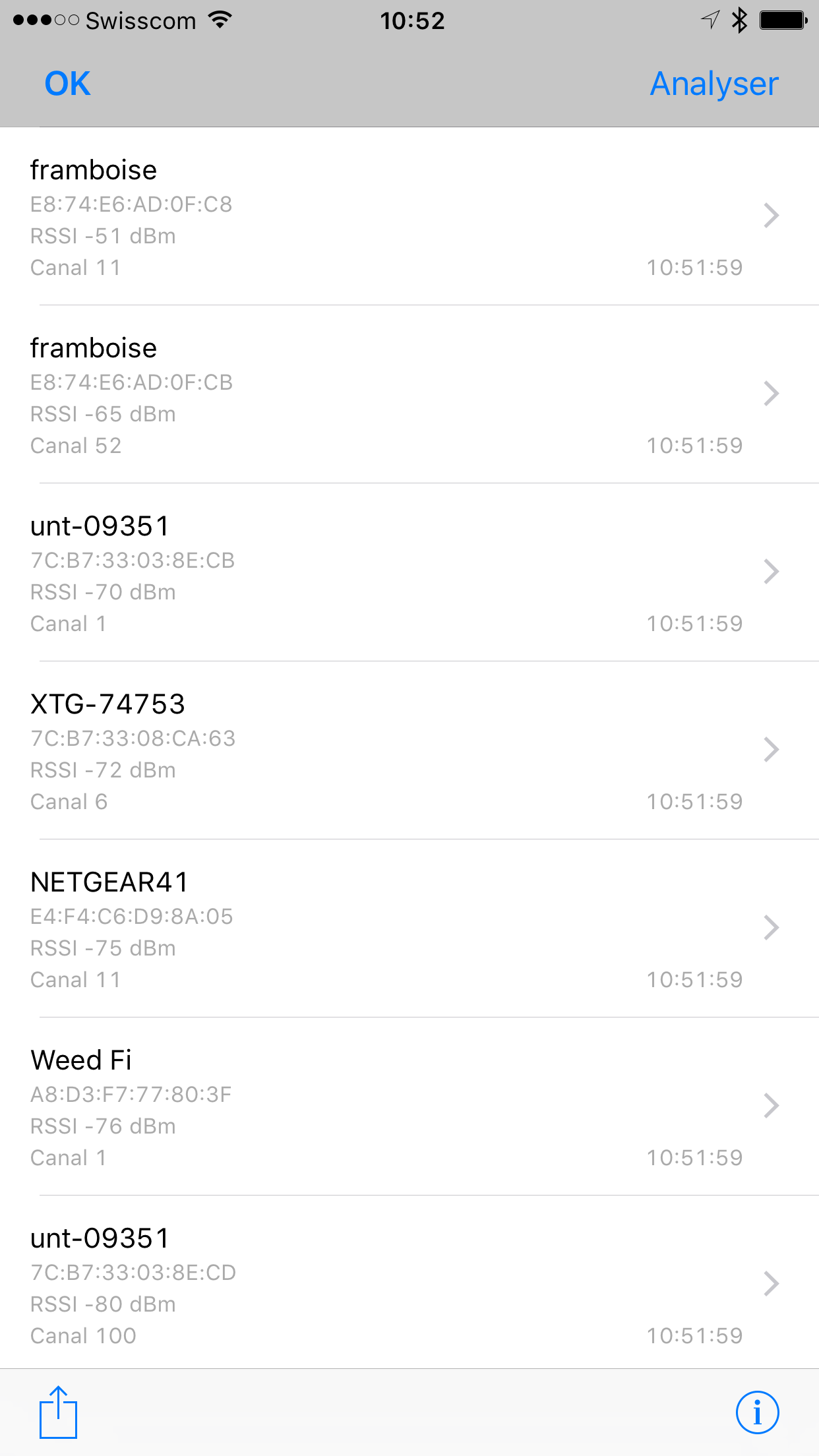Open the info icon
This screenshot has height=1456, width=819.
[757, 1412]
